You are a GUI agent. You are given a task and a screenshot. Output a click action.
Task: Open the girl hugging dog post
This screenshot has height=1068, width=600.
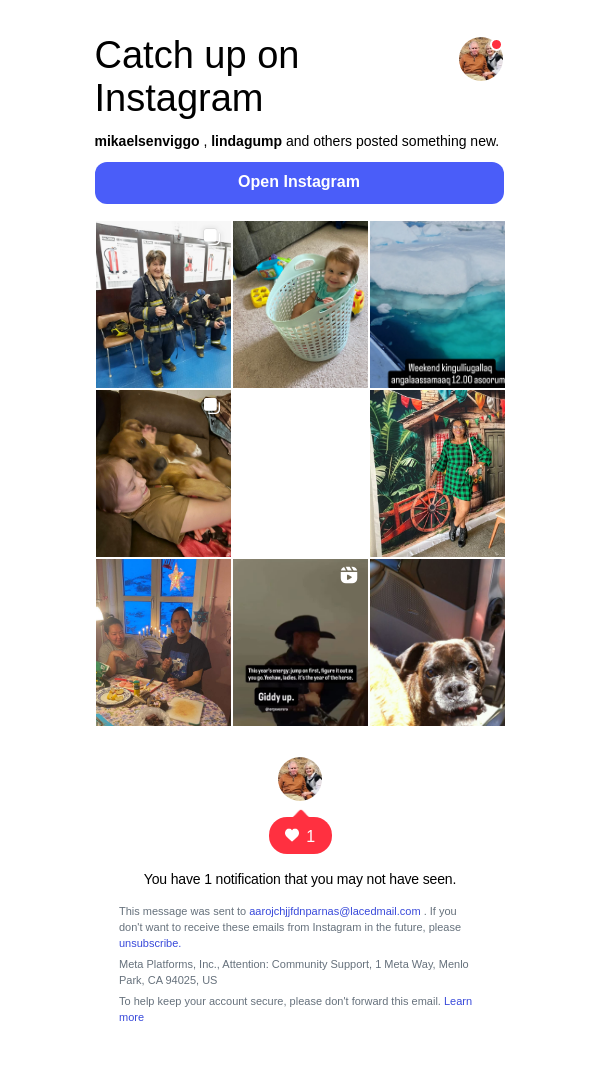click(163, 473)
